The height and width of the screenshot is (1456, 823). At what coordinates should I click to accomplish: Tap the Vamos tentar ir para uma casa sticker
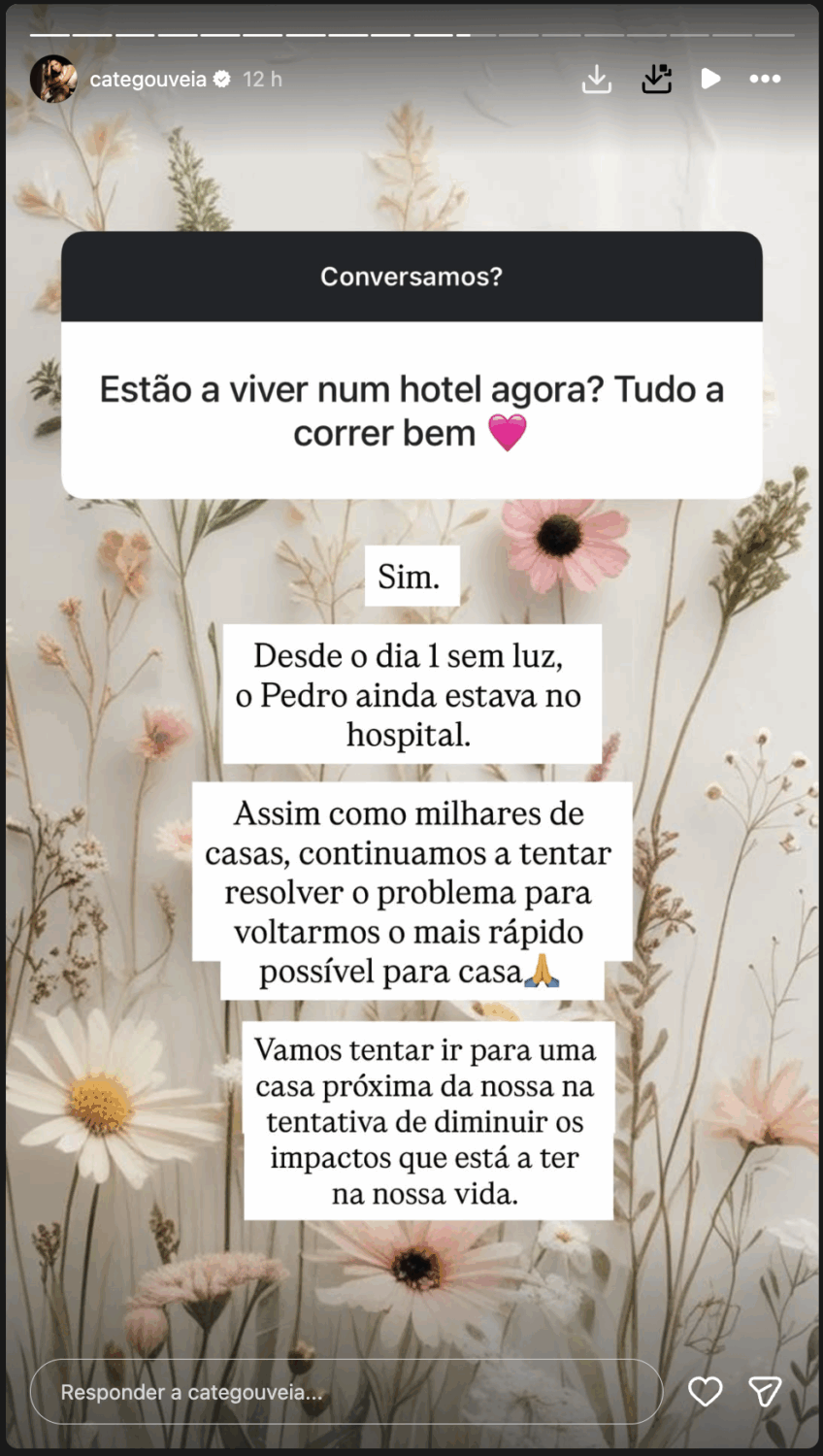[427, 1122]
